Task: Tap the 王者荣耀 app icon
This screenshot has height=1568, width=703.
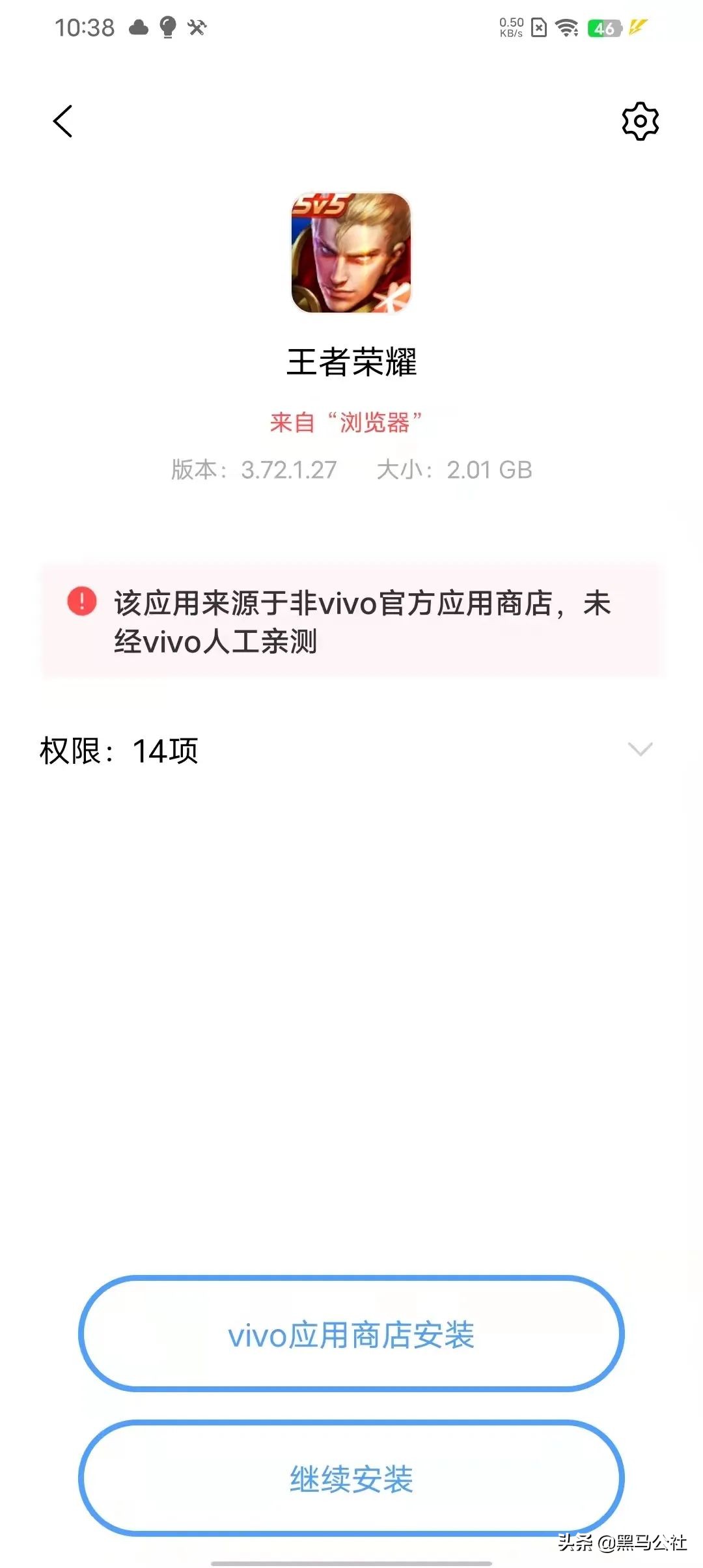Action: pyautogui.click(x=350, y=255)
